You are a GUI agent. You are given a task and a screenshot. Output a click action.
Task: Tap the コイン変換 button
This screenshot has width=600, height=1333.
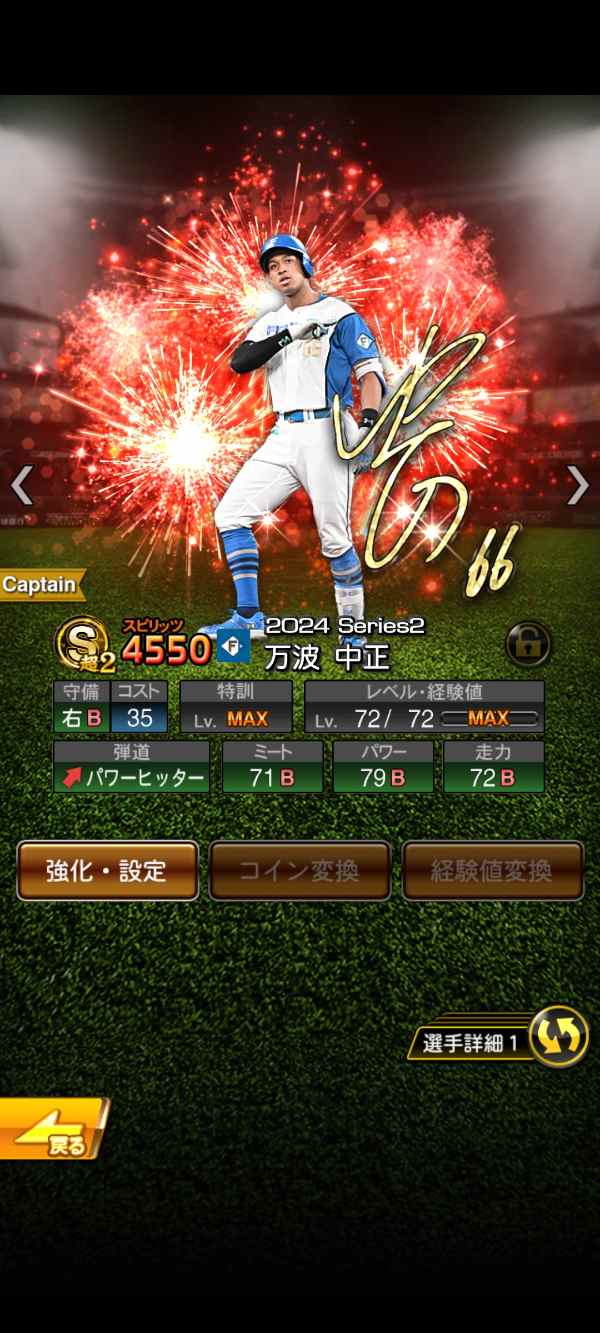coord(299,870)
